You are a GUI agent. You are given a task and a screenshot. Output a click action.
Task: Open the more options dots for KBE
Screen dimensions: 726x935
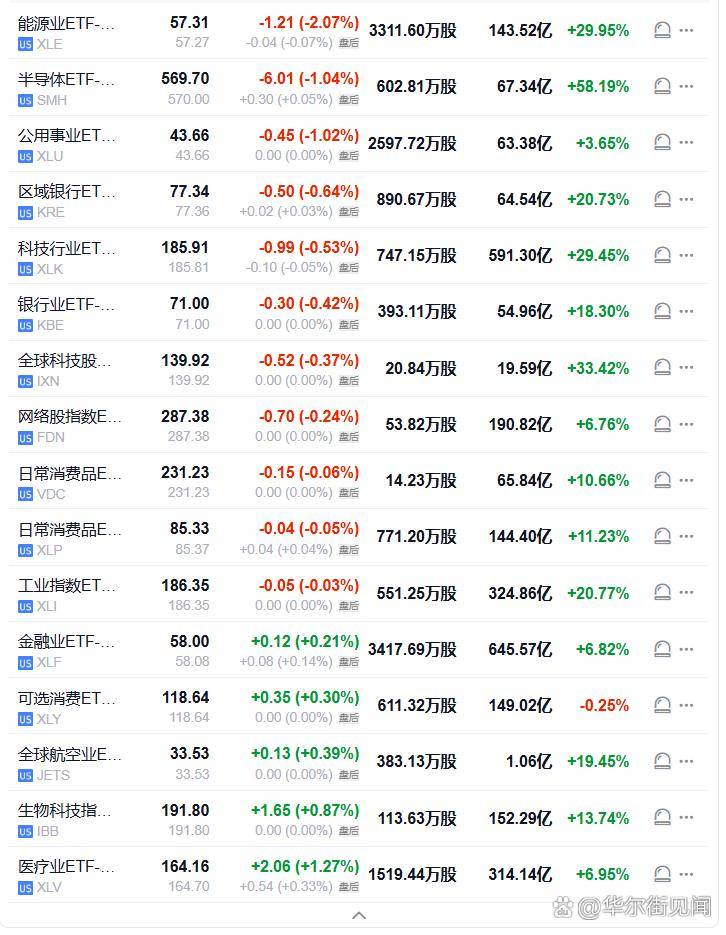tap(687, 311)
